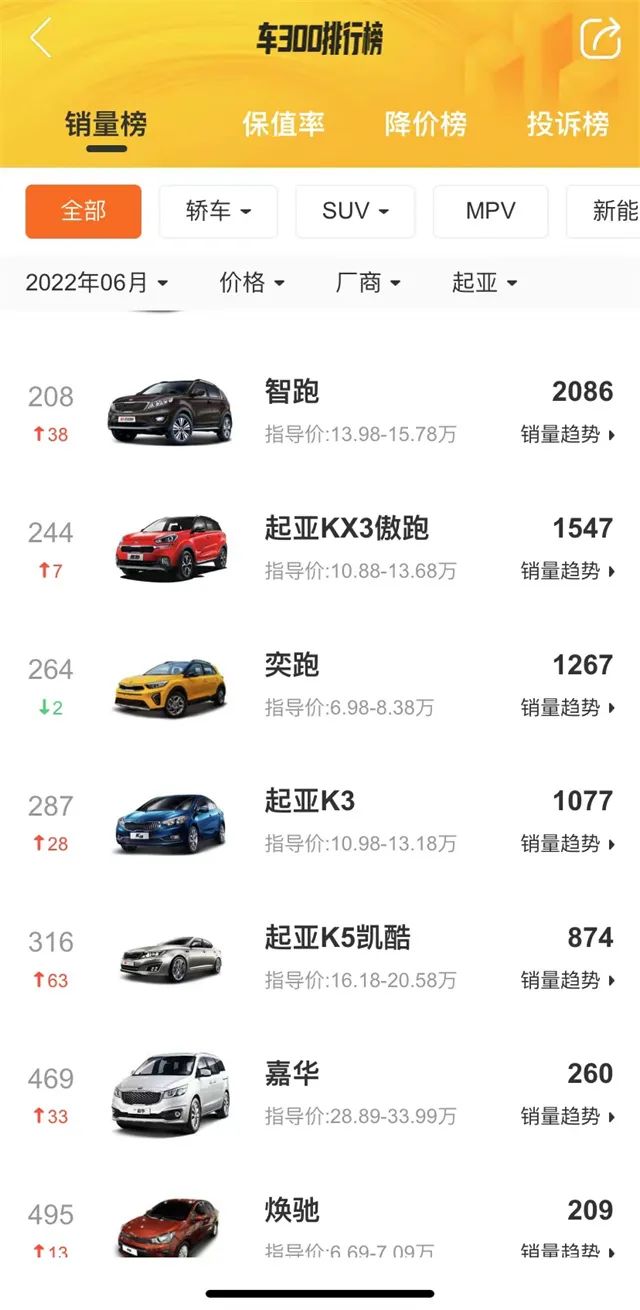View 销量趋势 for 嘉华
This screenshot has height=1310, width=640.
567,1117
